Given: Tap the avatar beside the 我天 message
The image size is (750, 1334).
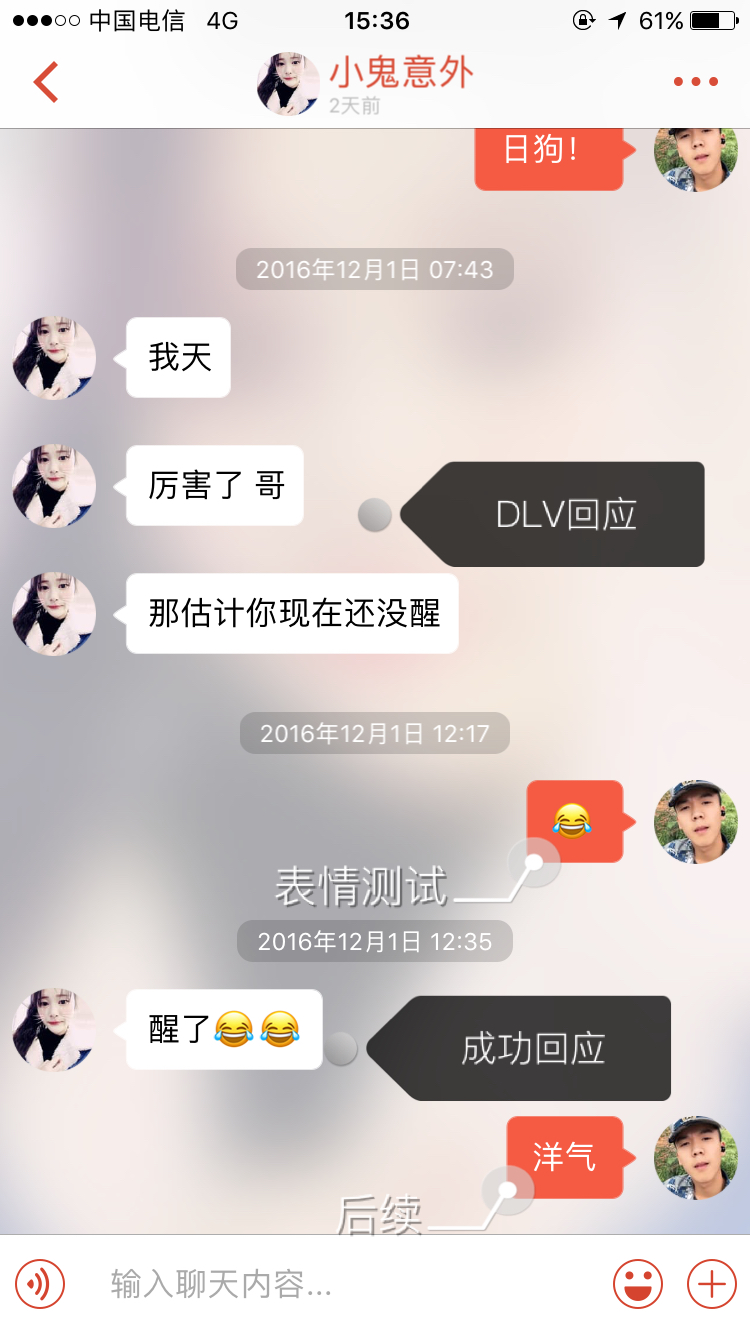Looking at the screenshot, I should coord(54,358).
